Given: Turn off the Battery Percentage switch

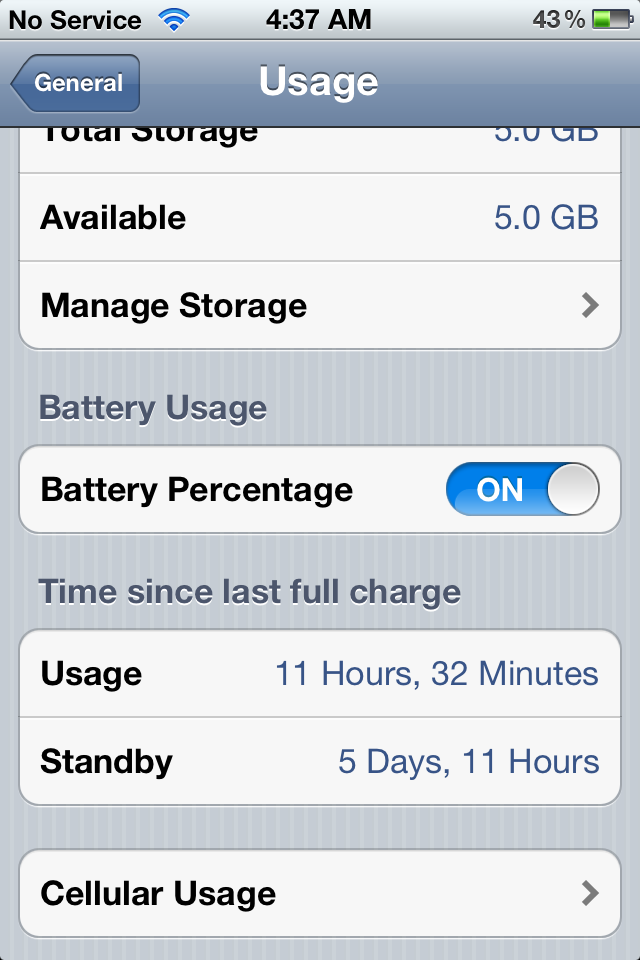Looking at the screenshot, I should (x=522, y=489).
